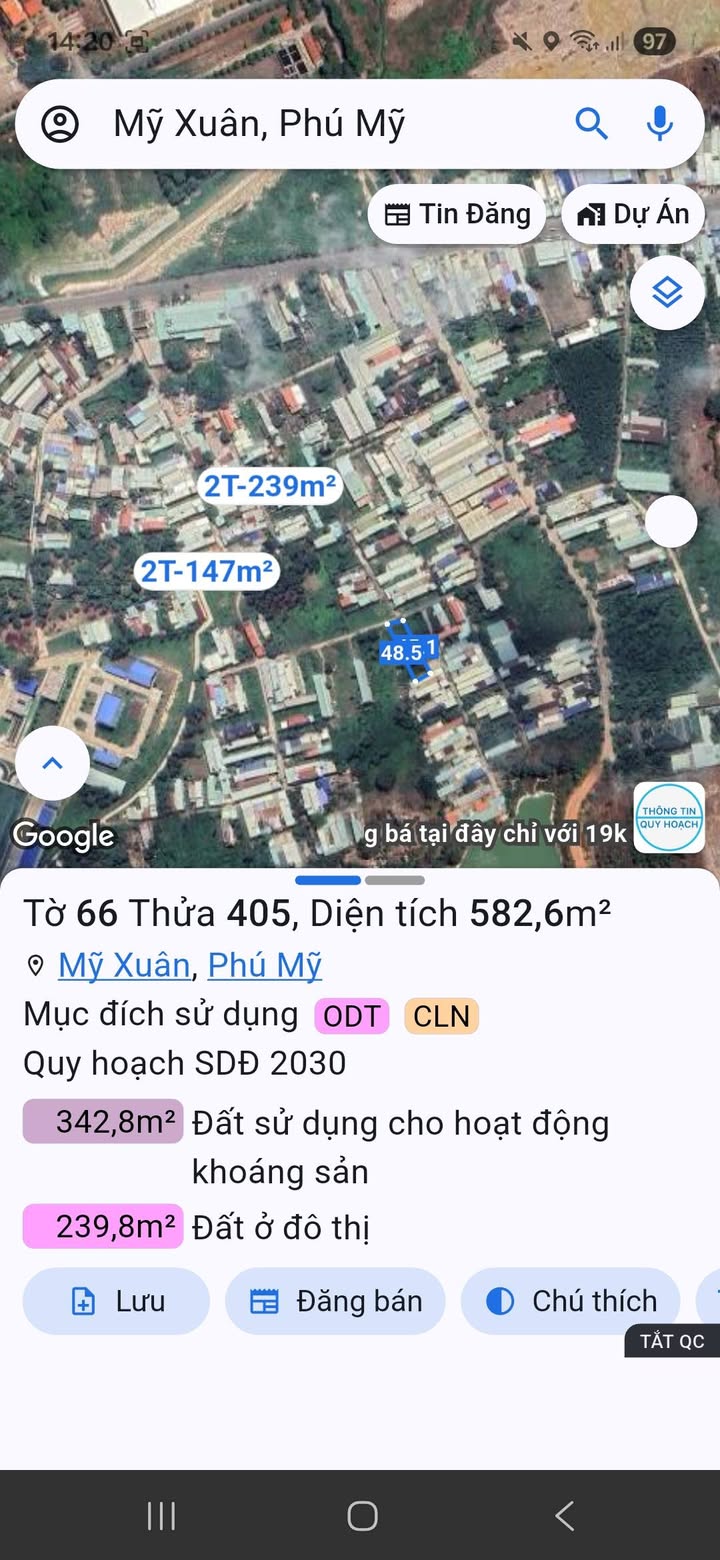This screenshot has width=720, height=1560.
Task: Tap Đăng bán to list for sale
Action: click(x=335, y=1301)
